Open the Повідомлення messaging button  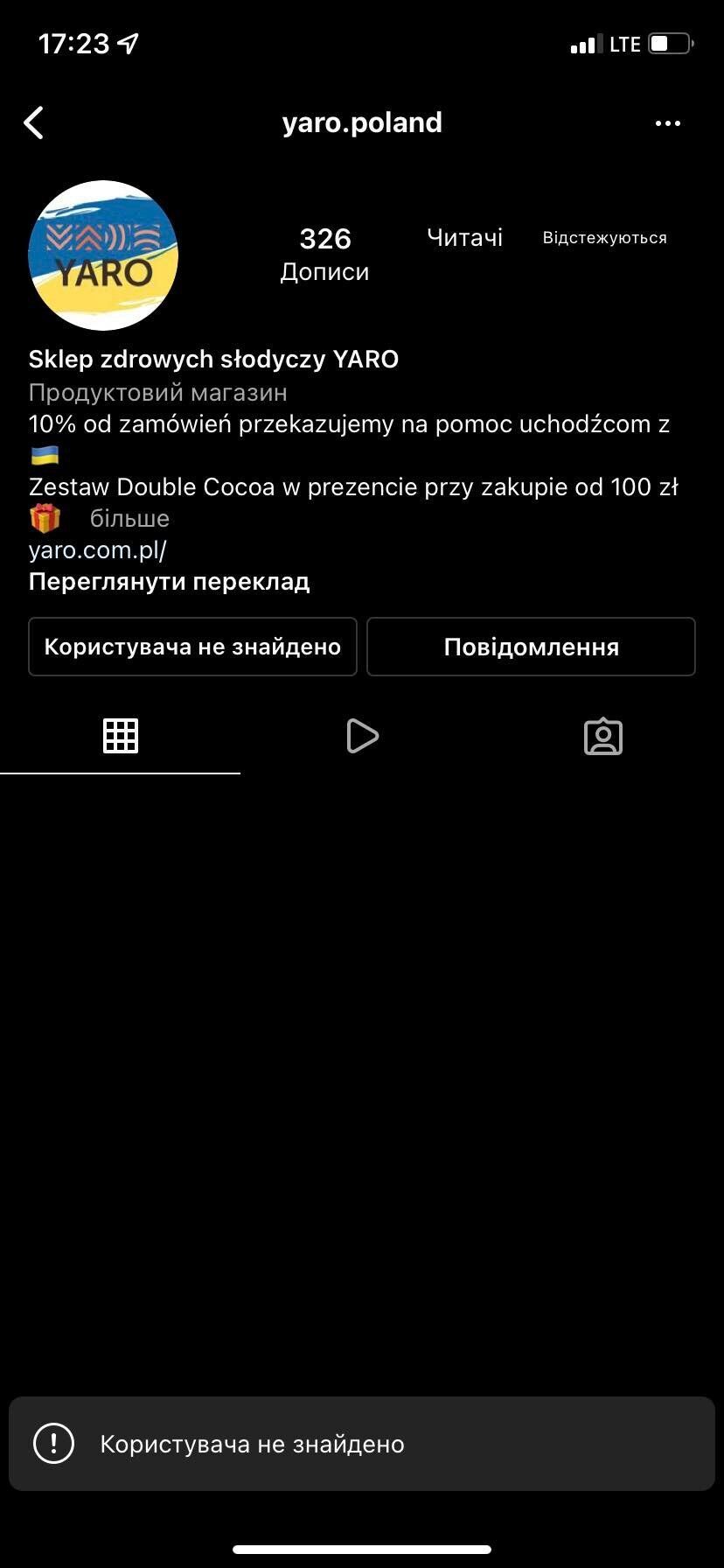[x=531, y=647]
